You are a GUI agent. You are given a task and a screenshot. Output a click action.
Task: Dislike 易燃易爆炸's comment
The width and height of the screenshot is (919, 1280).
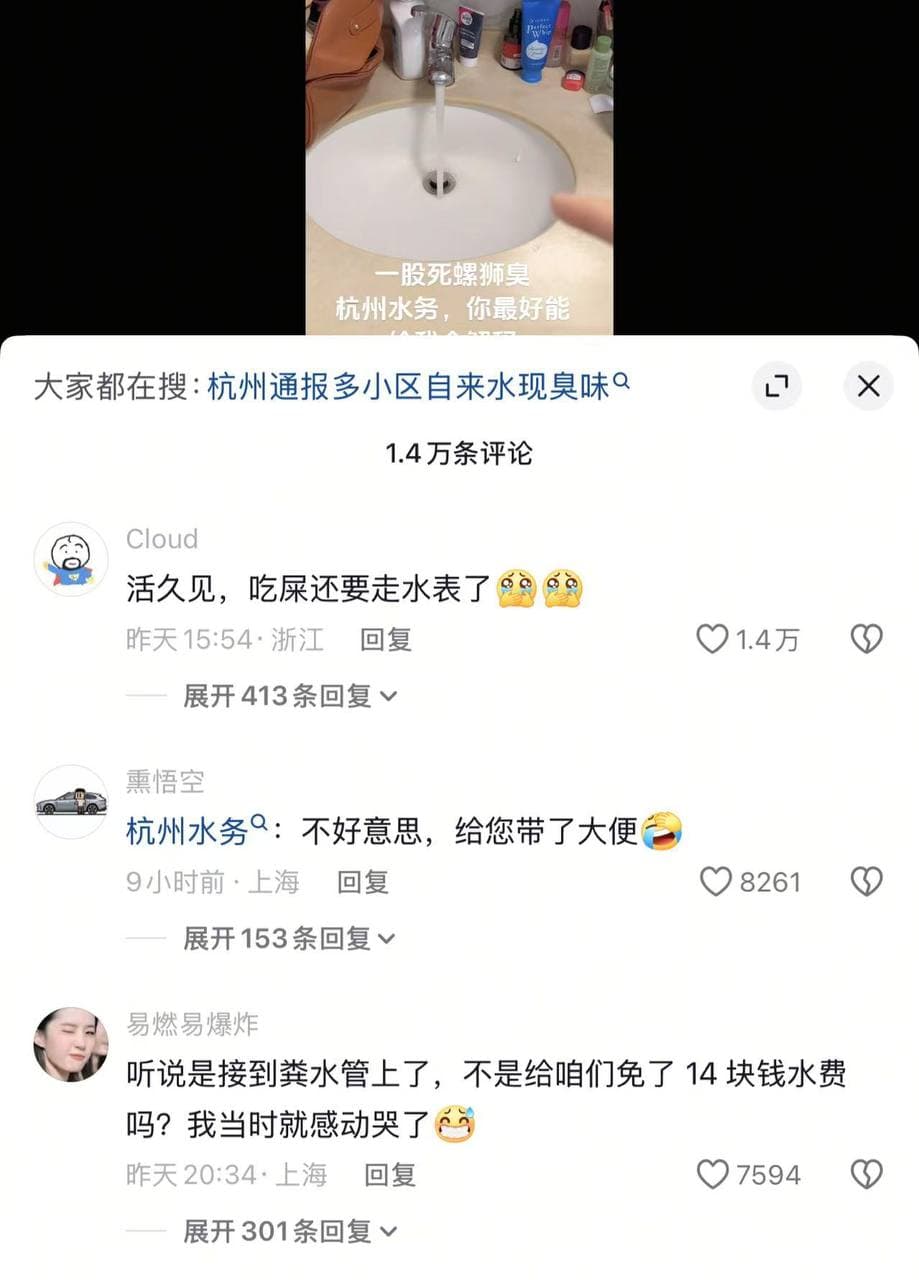[x=866, y=1174]
